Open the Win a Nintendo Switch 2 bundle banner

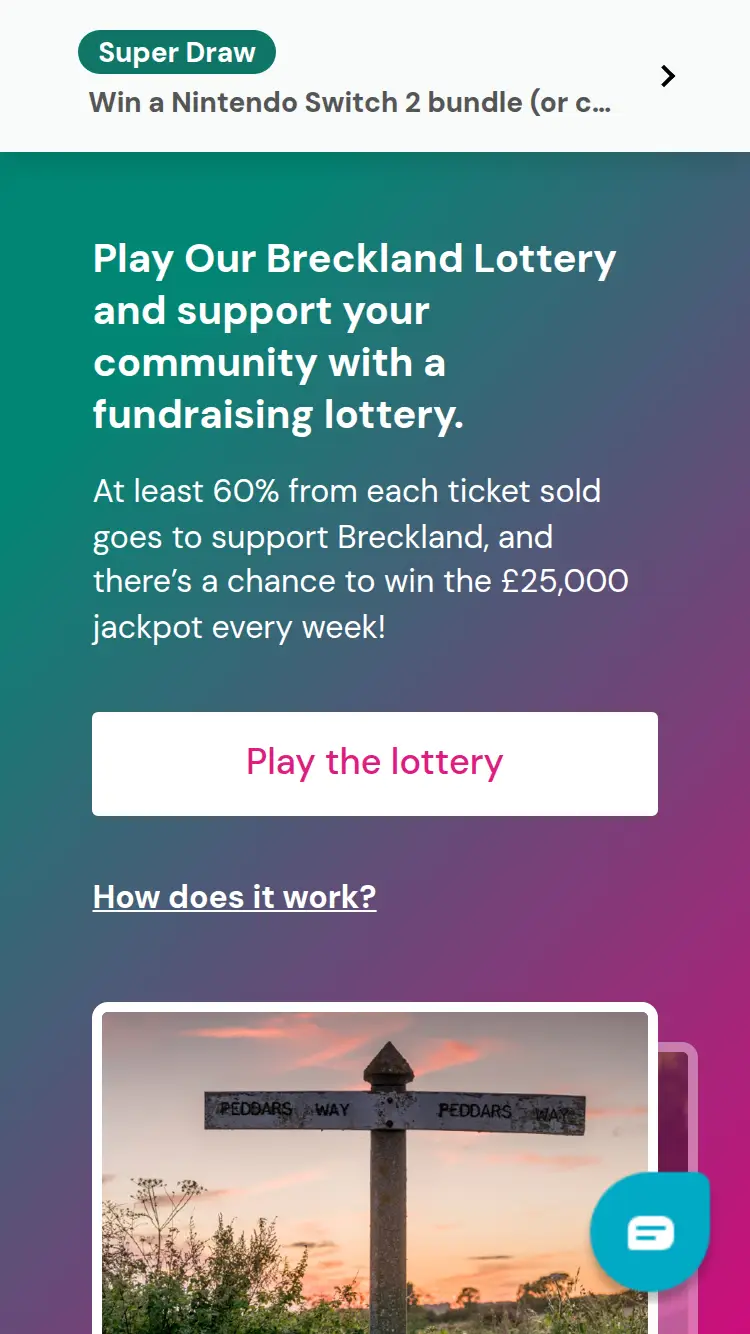point(350,102)
